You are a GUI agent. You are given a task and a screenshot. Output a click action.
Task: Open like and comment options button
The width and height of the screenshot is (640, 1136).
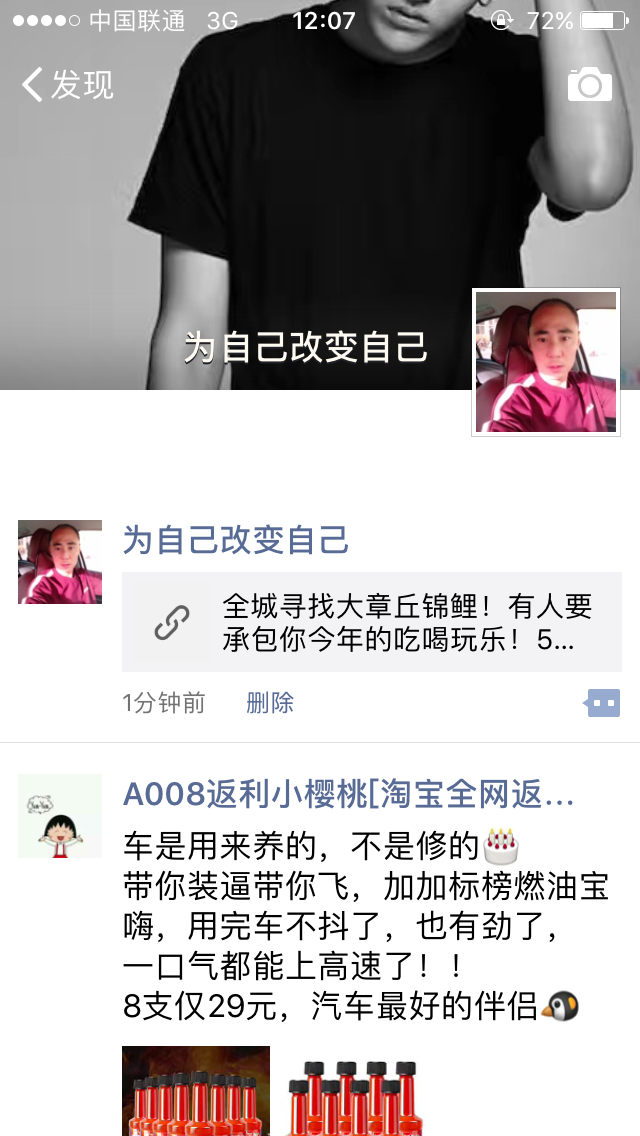[x=602, y=703]
